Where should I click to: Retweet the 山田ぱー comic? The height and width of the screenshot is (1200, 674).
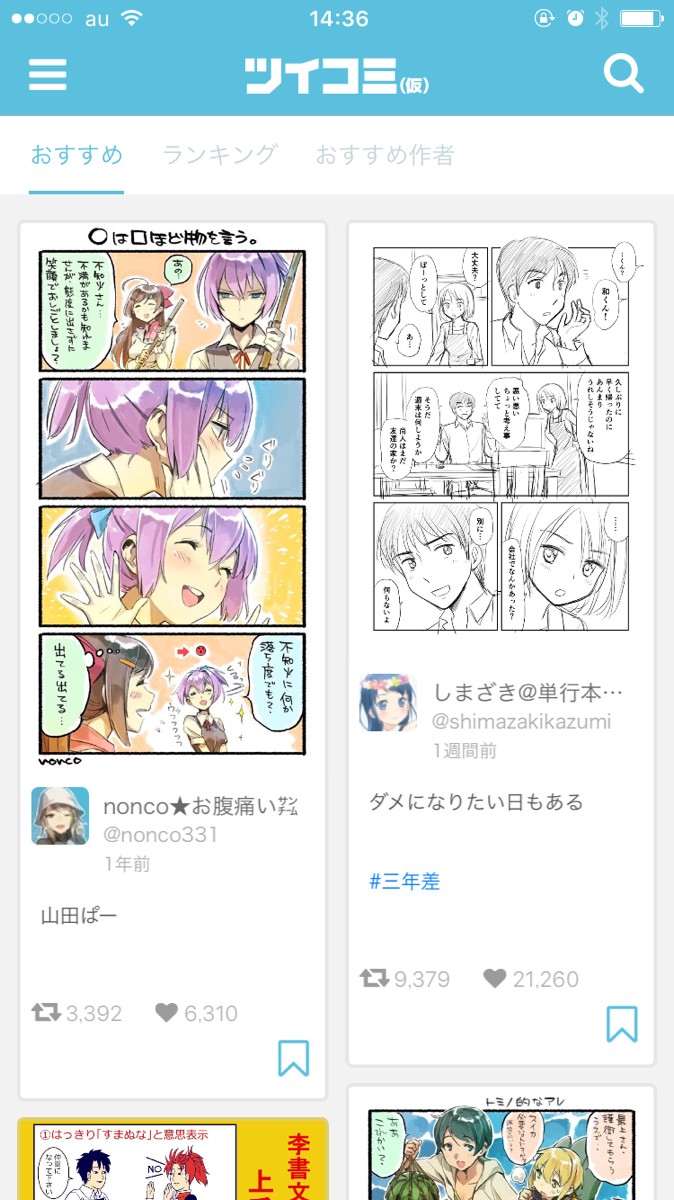click(x=47, y=1013)
